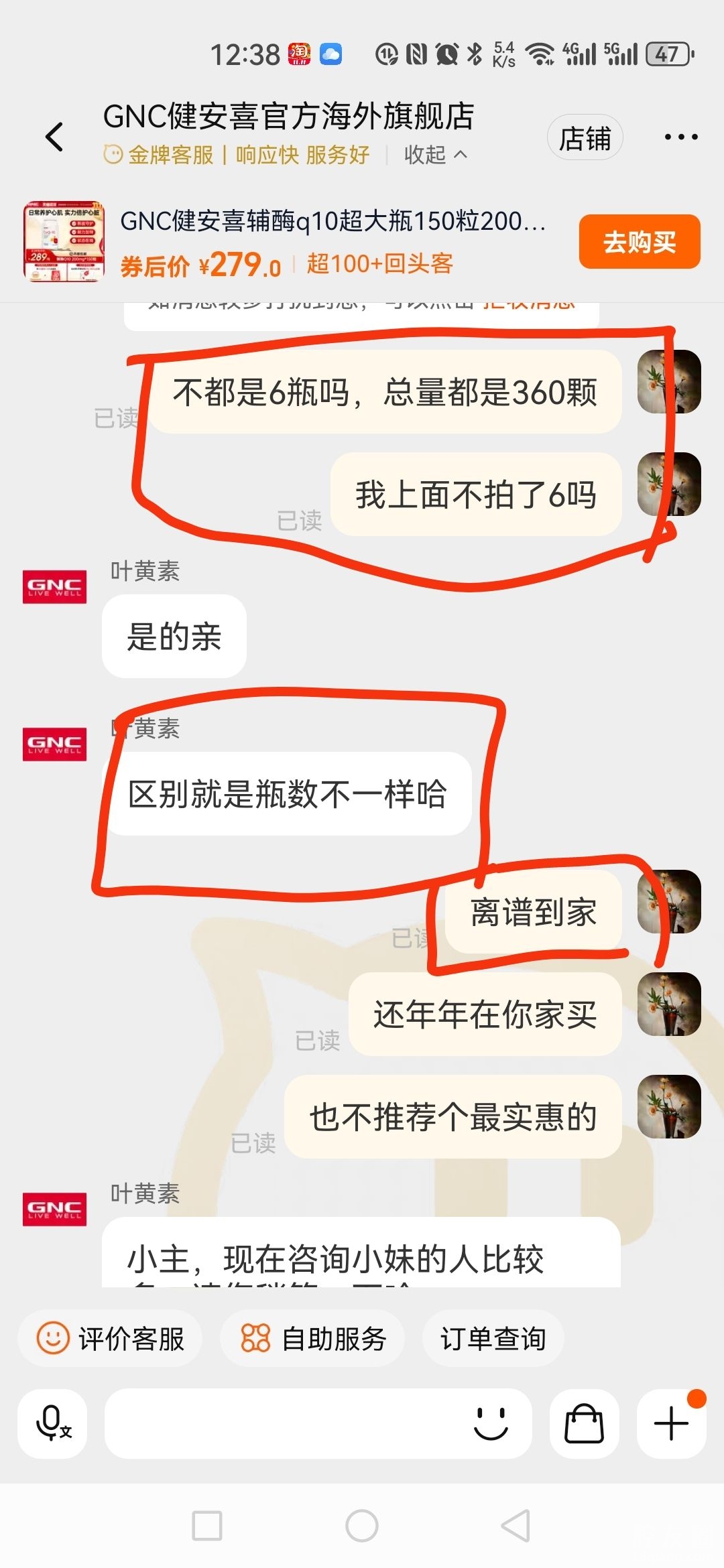Go to the system home screen
The height and width of the screenshot is (1568, 724).
click(x=362, y=1526)
